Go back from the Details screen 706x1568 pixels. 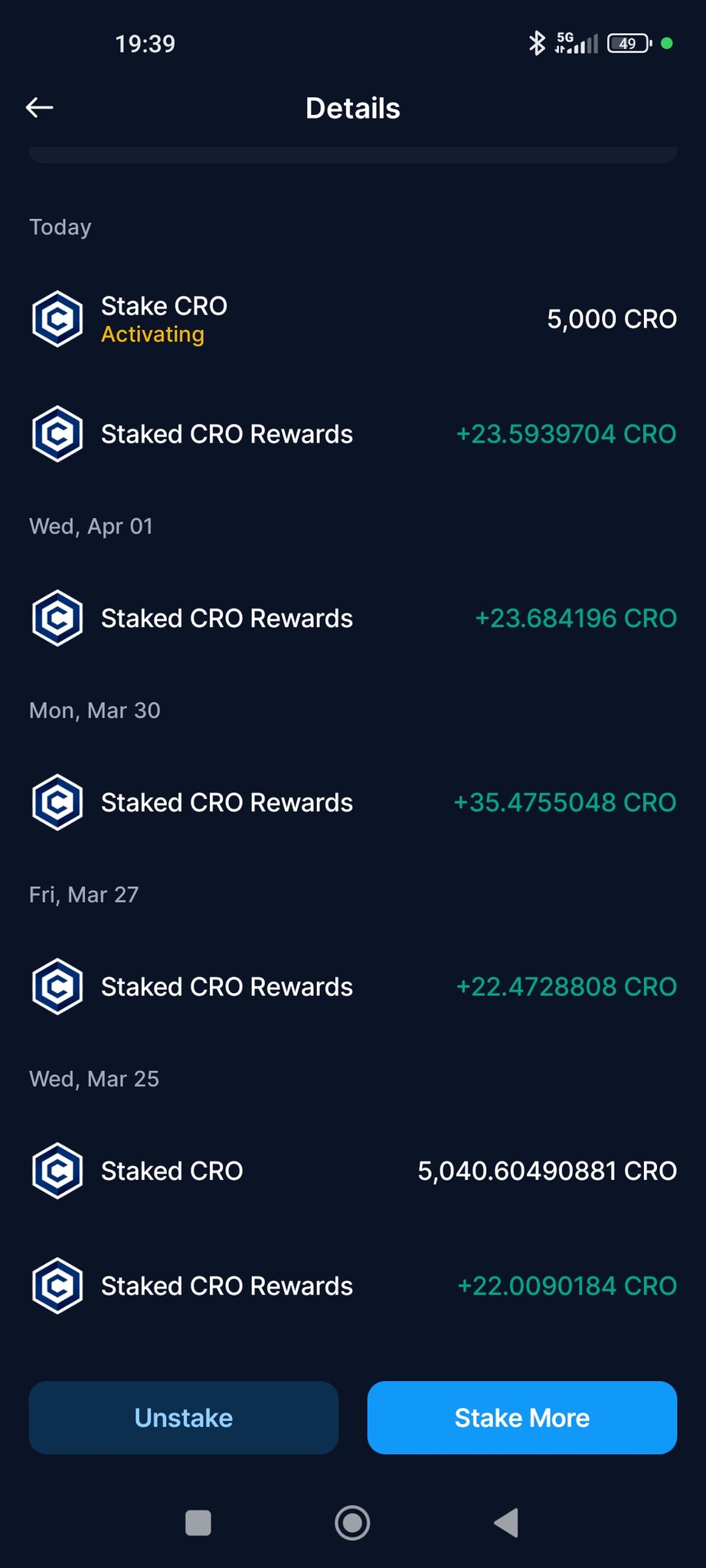40,108
